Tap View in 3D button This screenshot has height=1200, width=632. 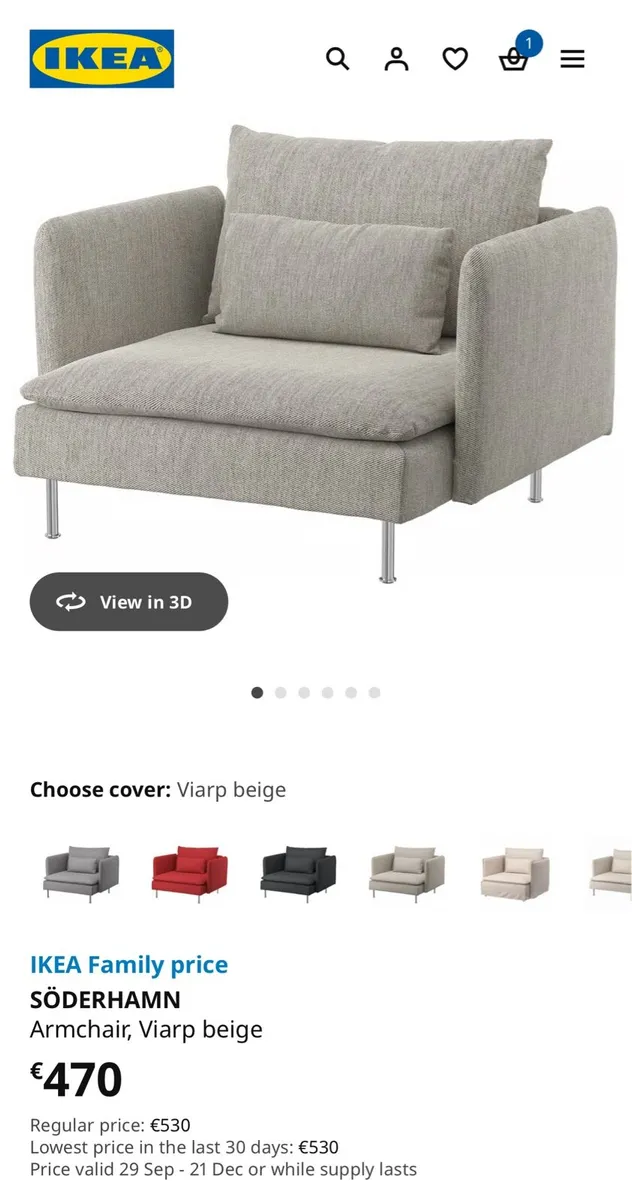(x=129, y=602)
